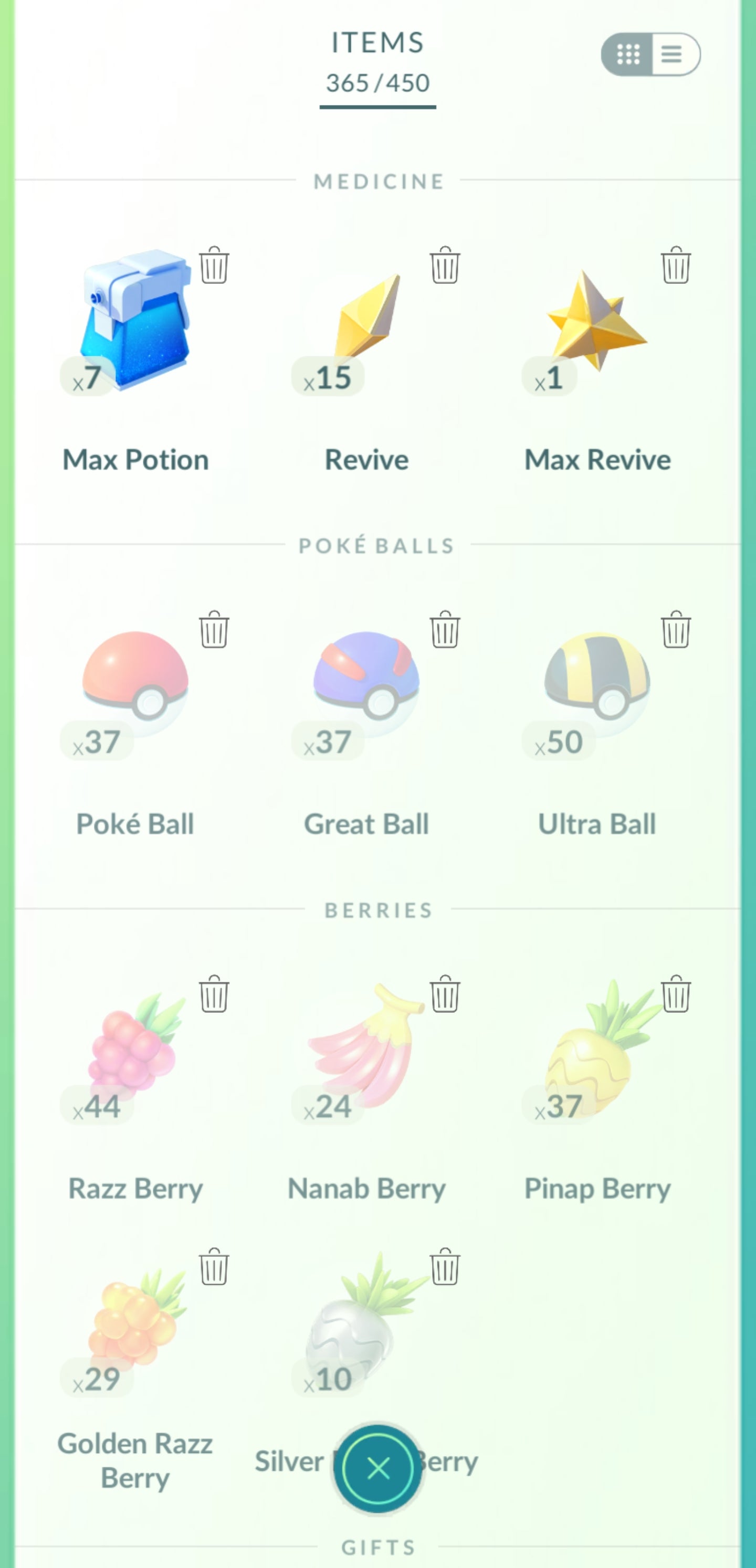Discard Ultra Balls via the trash icon
Viewport: 756px width, 1568px height.
coord(676,630)
